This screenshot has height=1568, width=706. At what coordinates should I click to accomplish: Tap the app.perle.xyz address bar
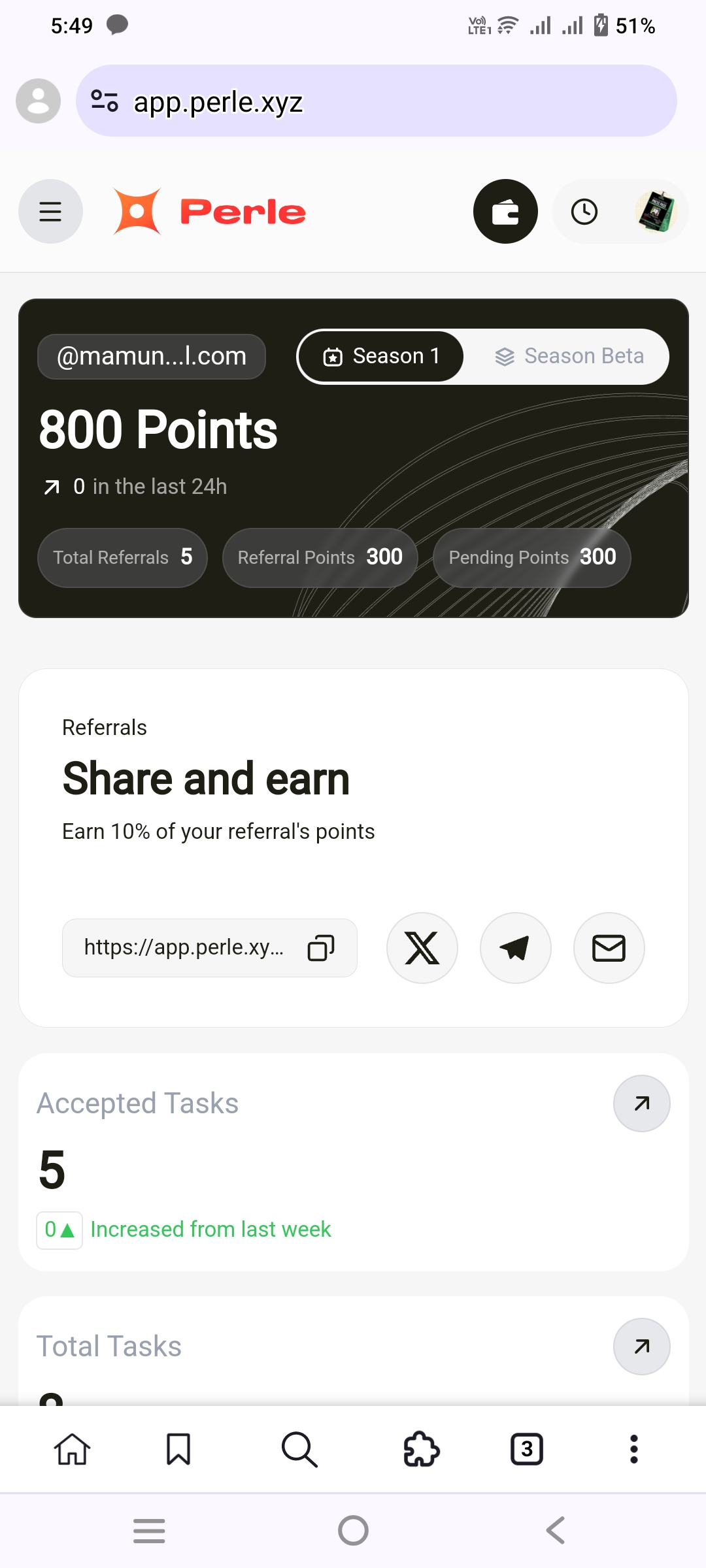[376, 101]
